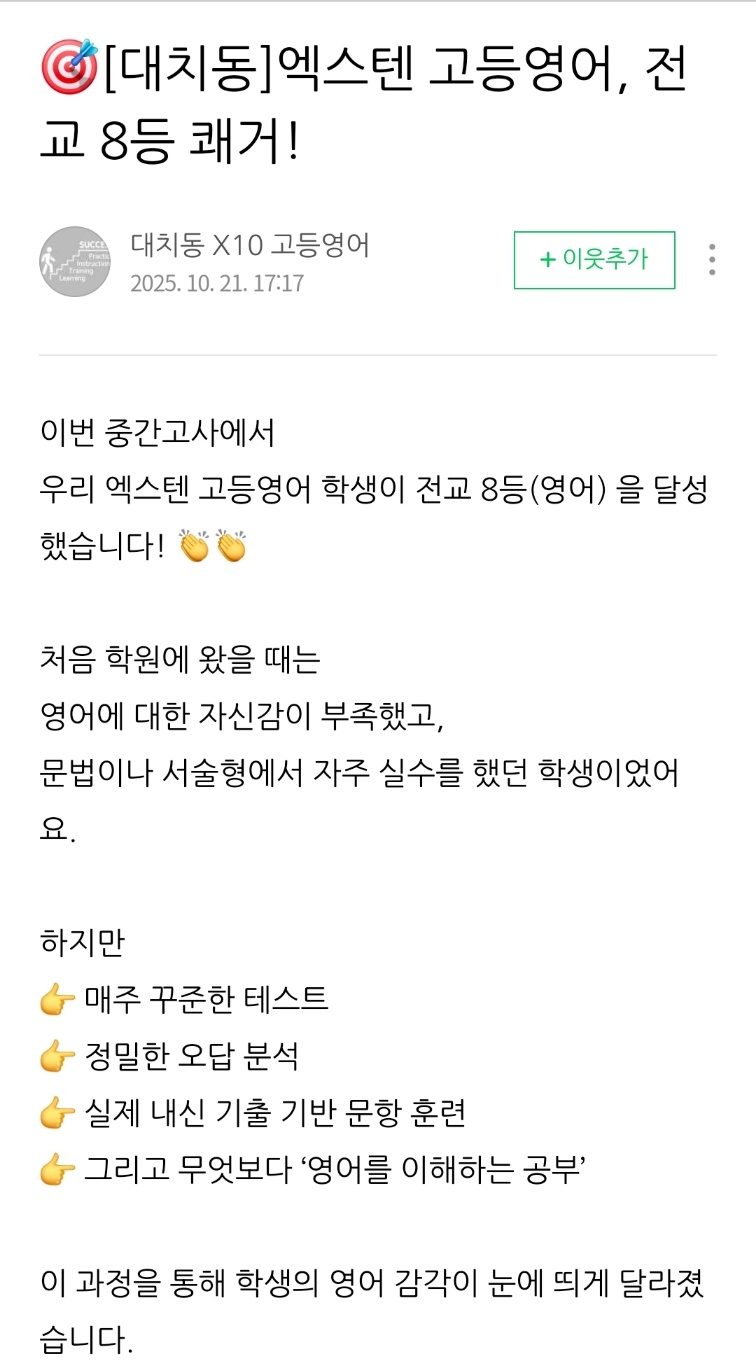Open the post overflow menu

pyautogui.click(x=712, y=260)
